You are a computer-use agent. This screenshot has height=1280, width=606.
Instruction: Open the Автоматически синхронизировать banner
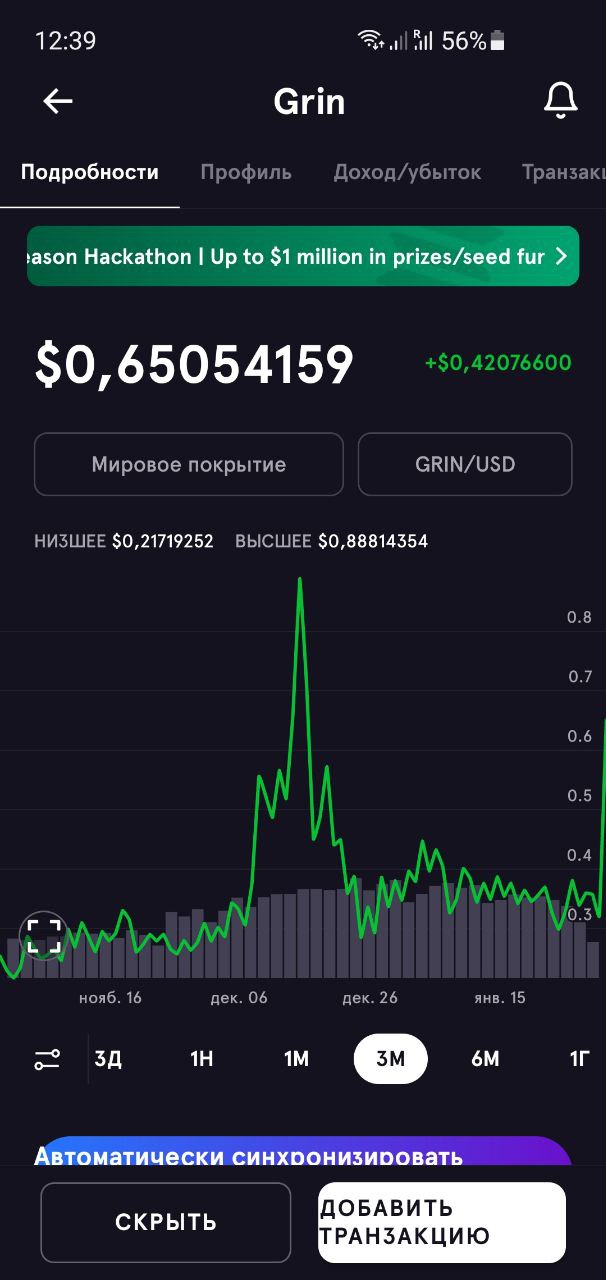tap(303, 1152)
